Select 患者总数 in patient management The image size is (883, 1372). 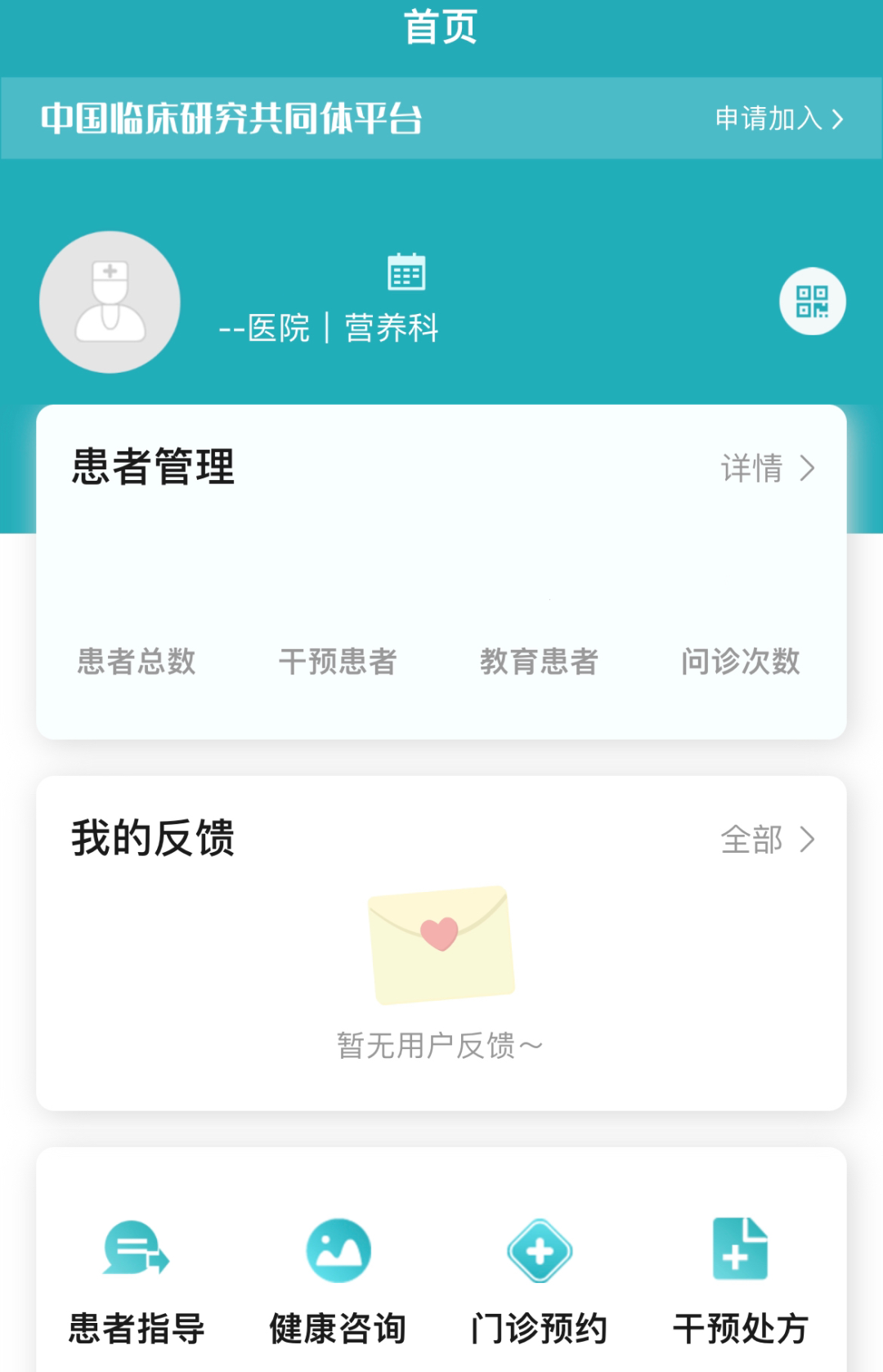tap(137, 661)
